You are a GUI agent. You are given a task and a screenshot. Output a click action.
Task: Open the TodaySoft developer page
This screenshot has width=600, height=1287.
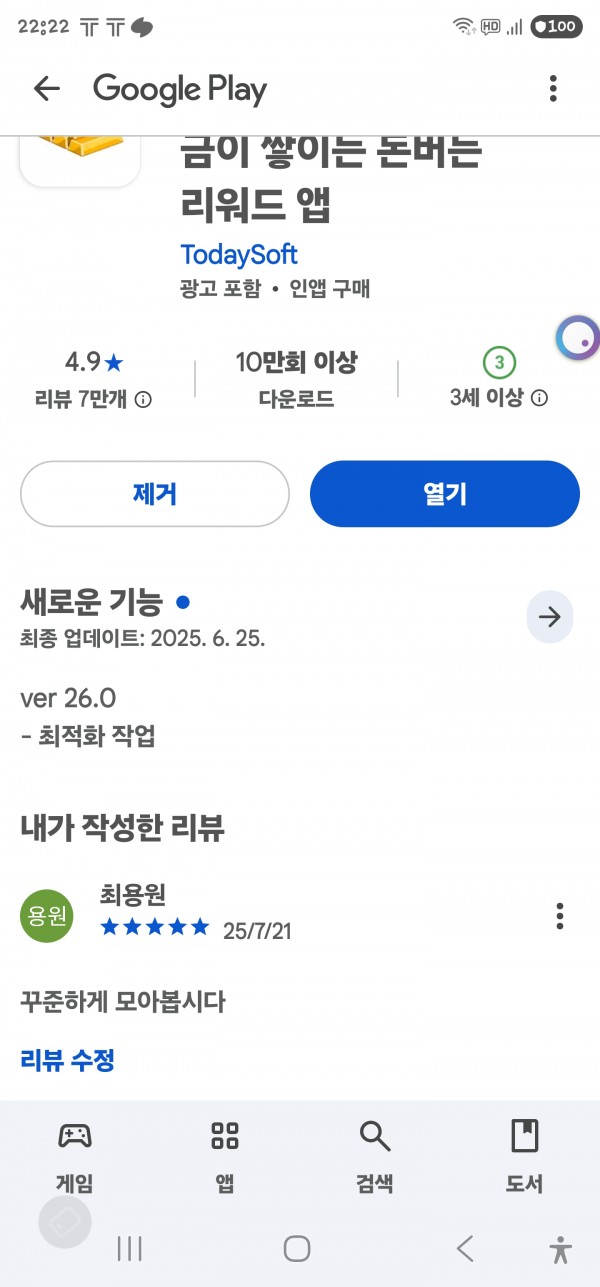pyautogui.click(x=239, y=254)
